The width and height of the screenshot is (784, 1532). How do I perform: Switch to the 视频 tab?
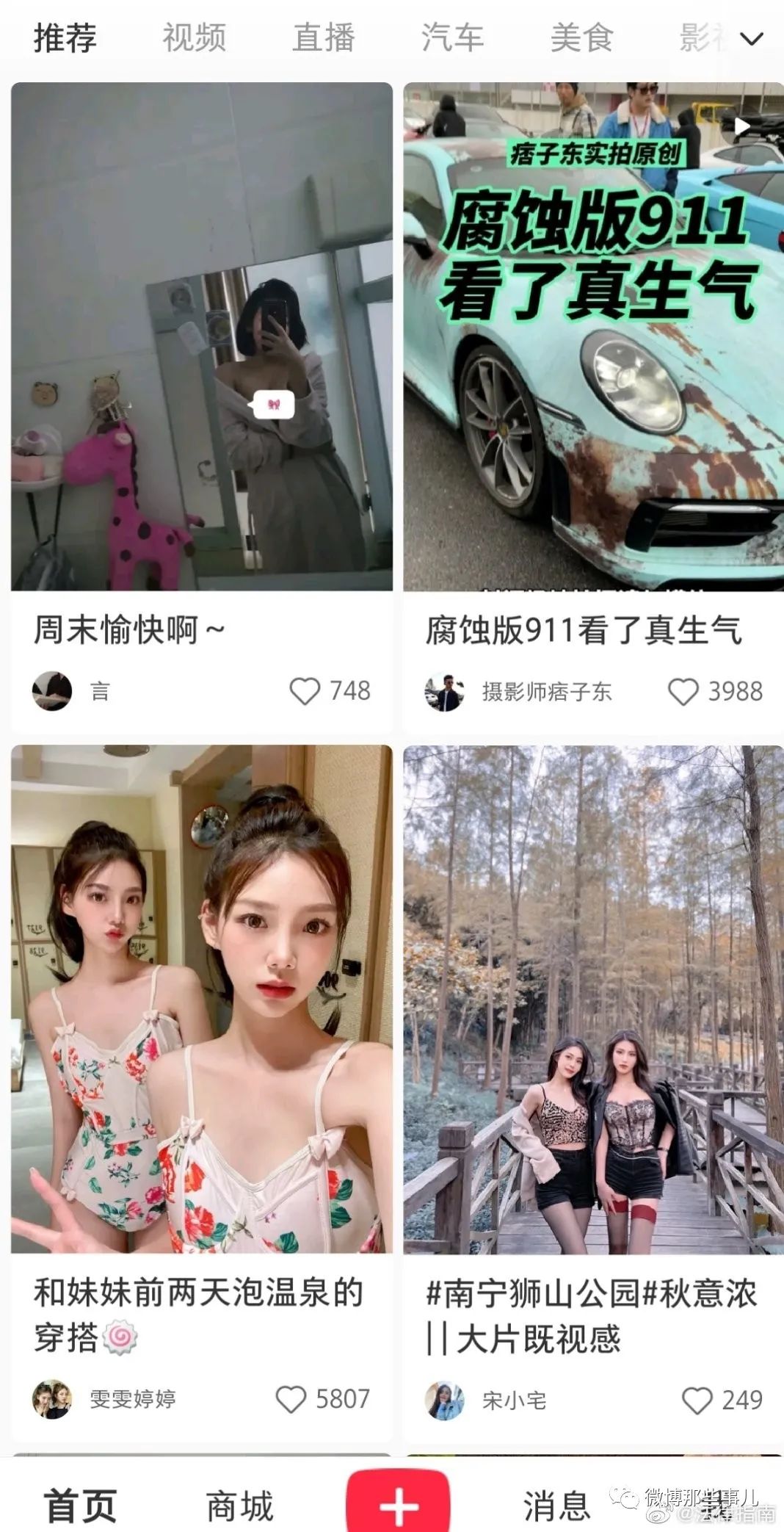[x=194, y=37]
